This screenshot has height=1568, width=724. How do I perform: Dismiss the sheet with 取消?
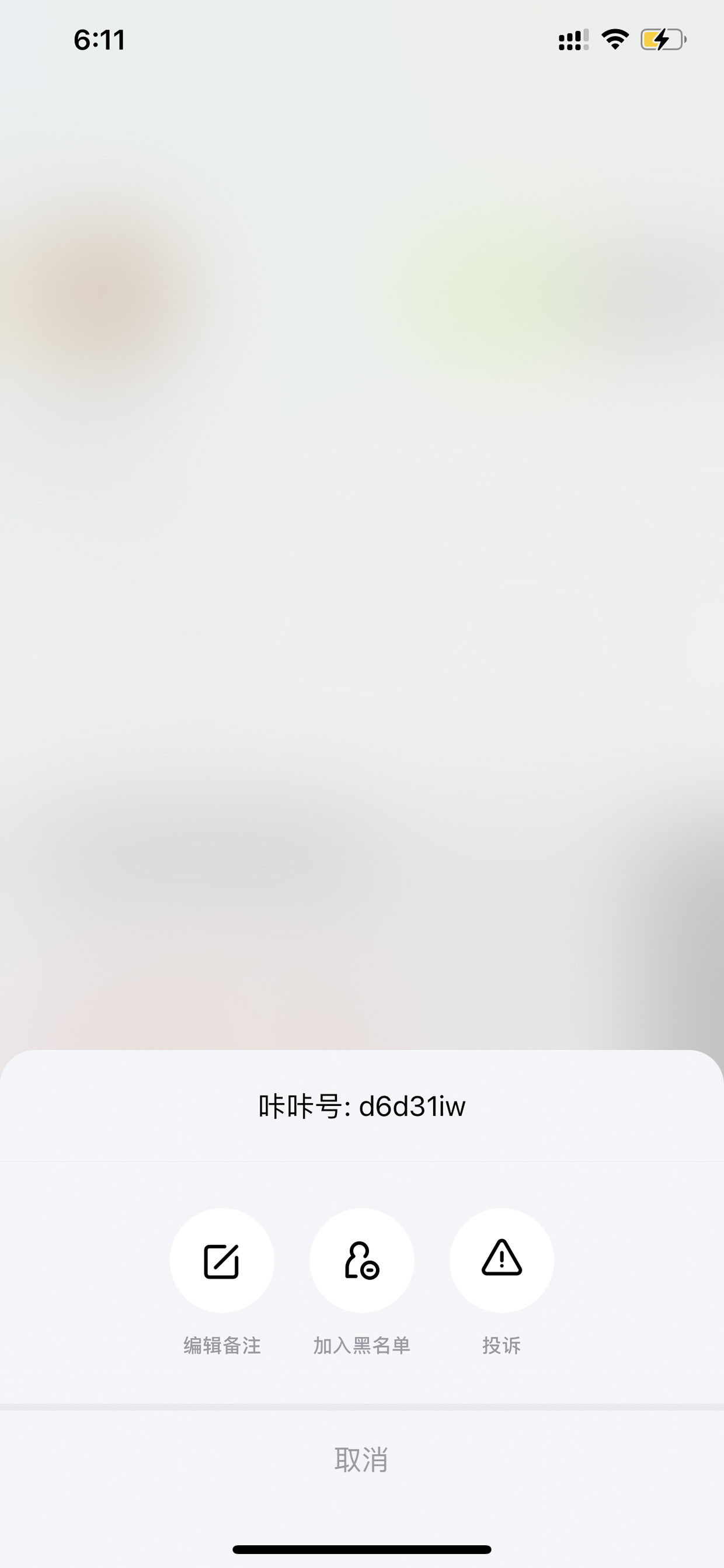(x=362, y=1460)
